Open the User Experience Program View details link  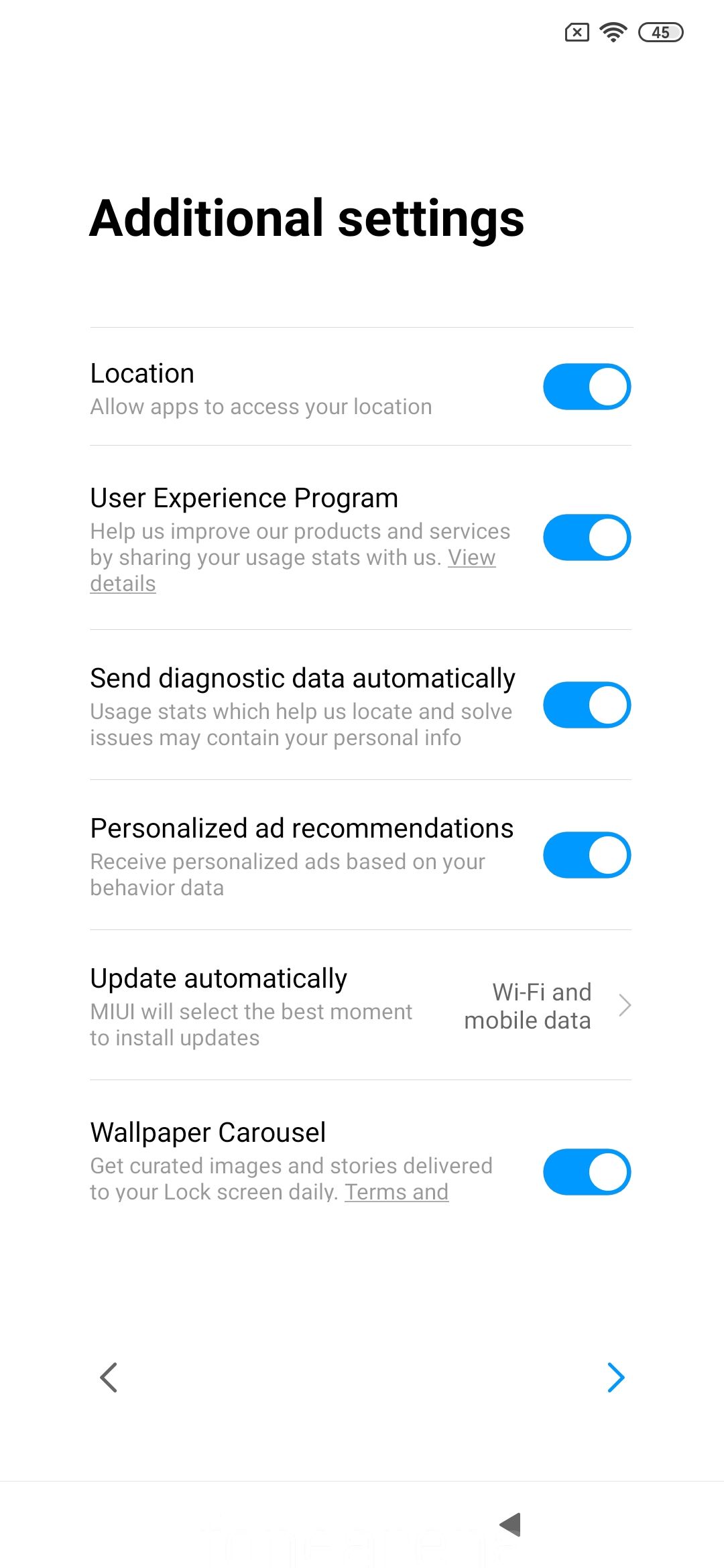471,558
